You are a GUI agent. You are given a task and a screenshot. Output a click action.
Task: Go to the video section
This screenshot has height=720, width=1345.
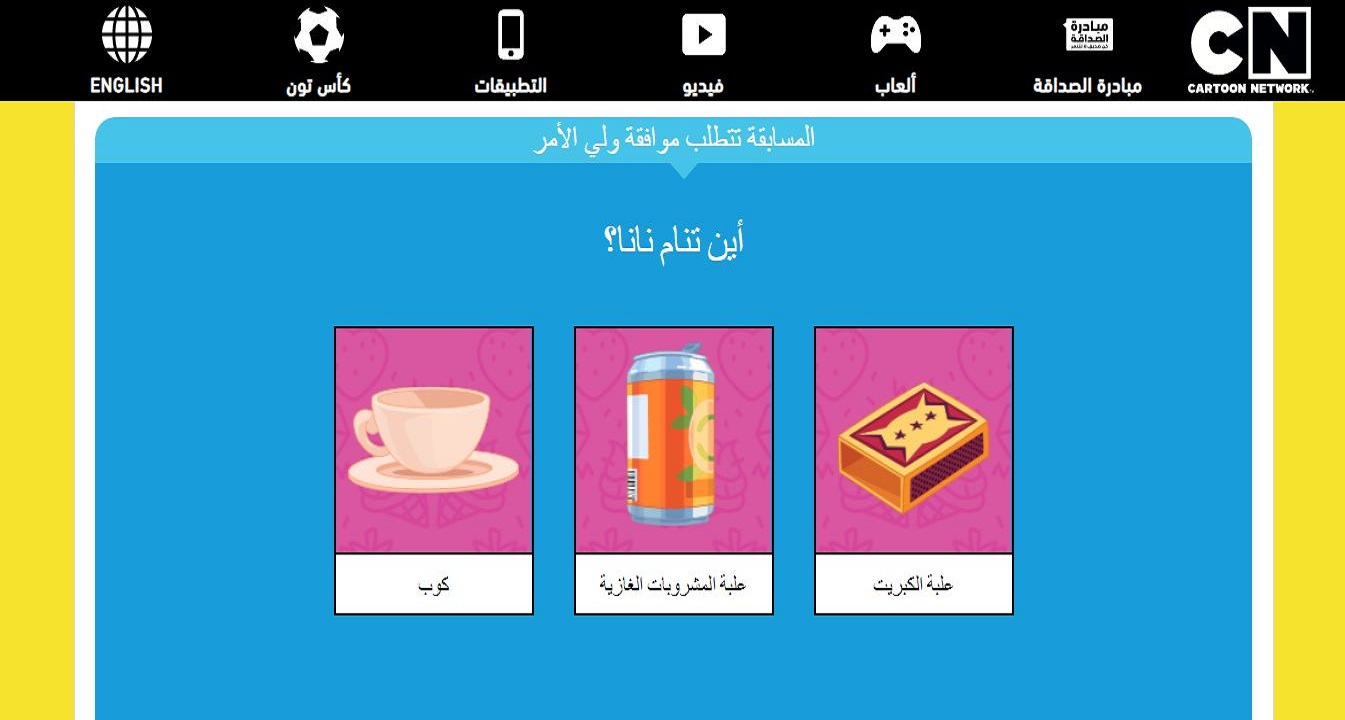pyautogui.click(x=703, y=50)
